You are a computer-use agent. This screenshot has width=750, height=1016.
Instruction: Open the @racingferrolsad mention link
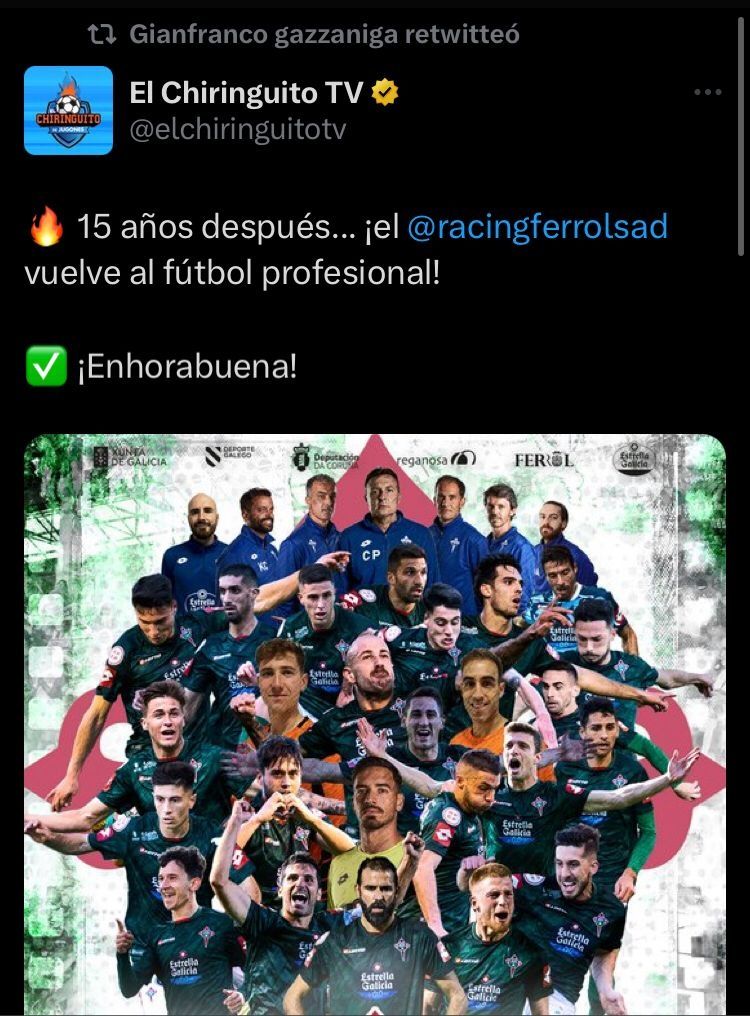tap(537, 227)
